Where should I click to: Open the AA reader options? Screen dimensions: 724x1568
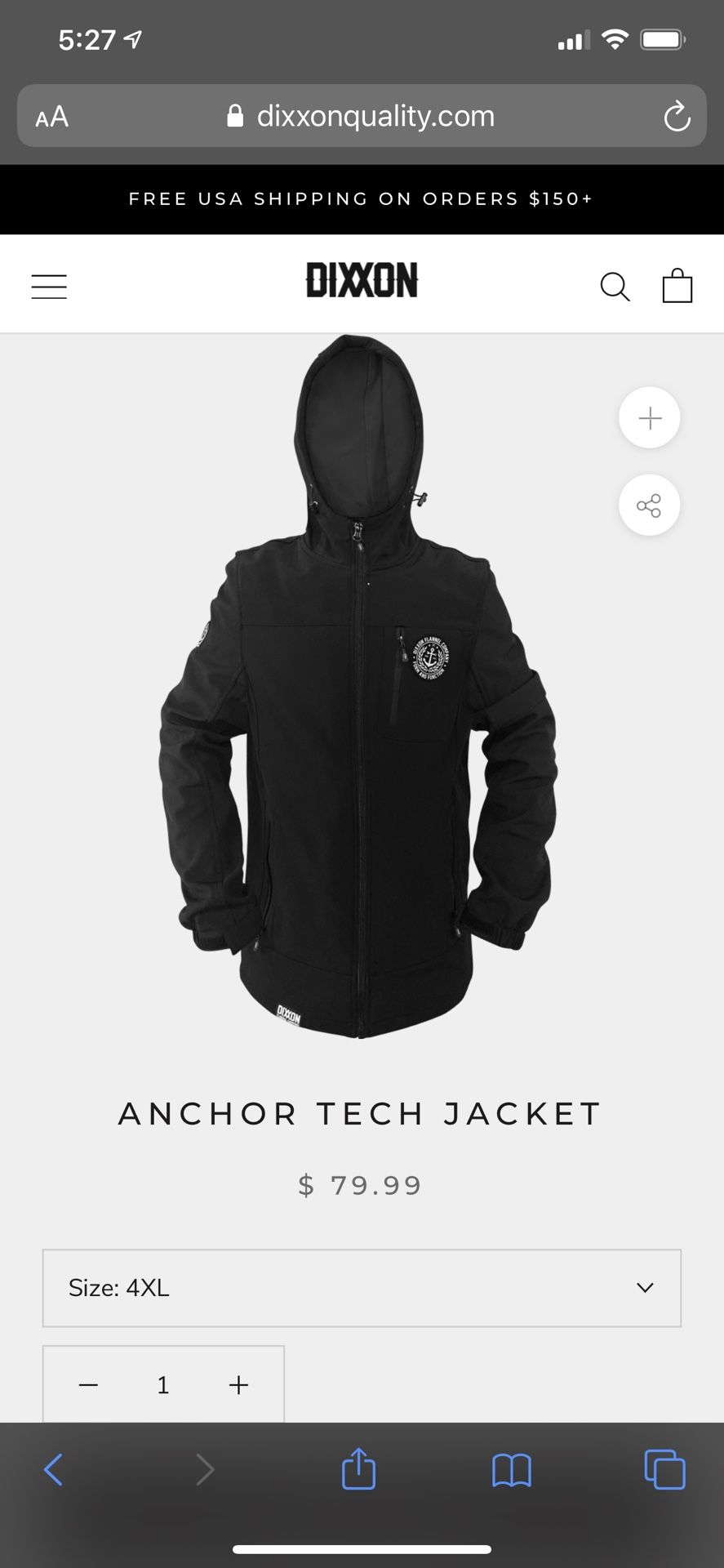point(52,117)
